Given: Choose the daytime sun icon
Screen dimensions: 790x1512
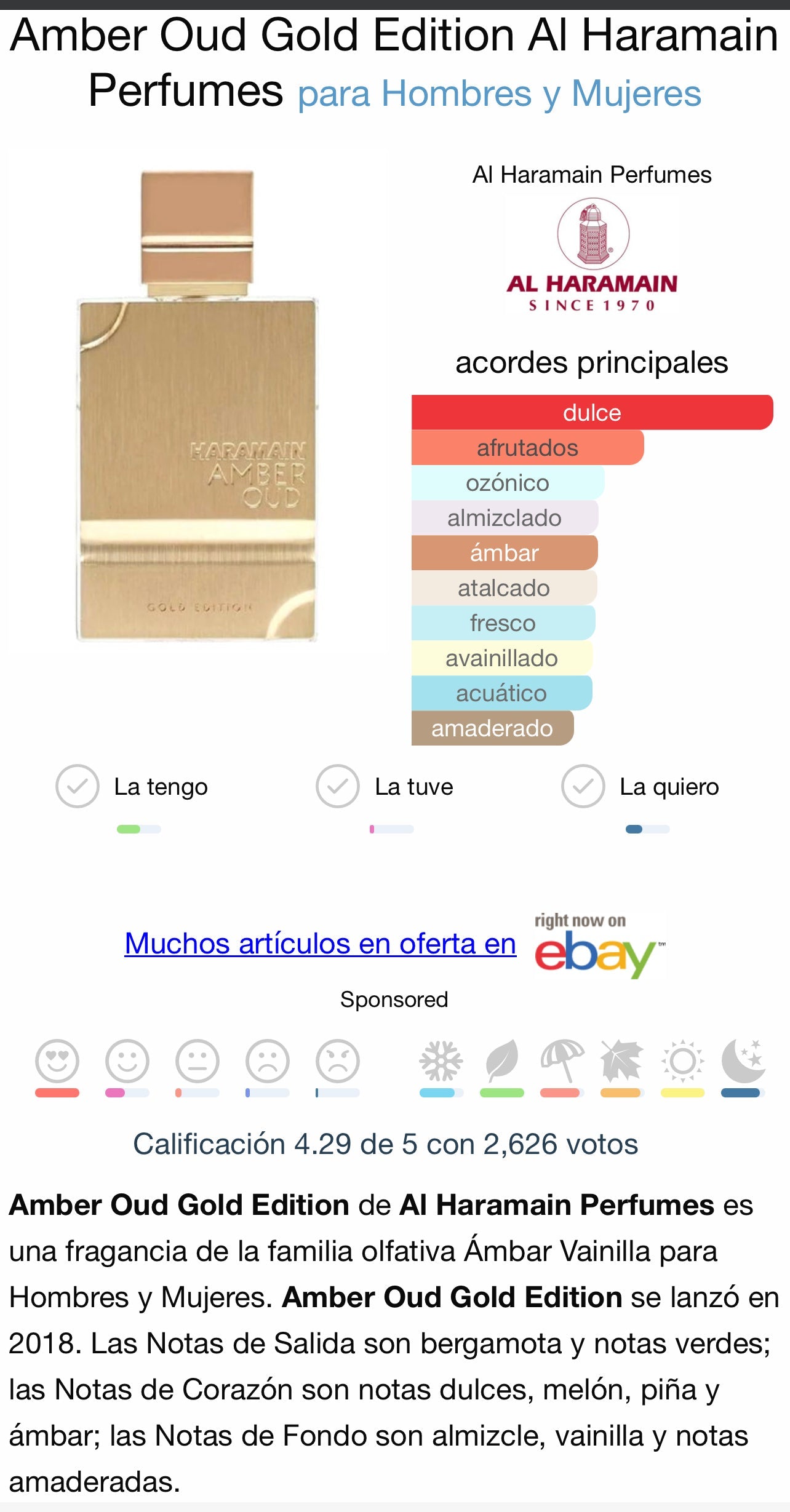Looking at the screenshot, I should [682, 1061].
